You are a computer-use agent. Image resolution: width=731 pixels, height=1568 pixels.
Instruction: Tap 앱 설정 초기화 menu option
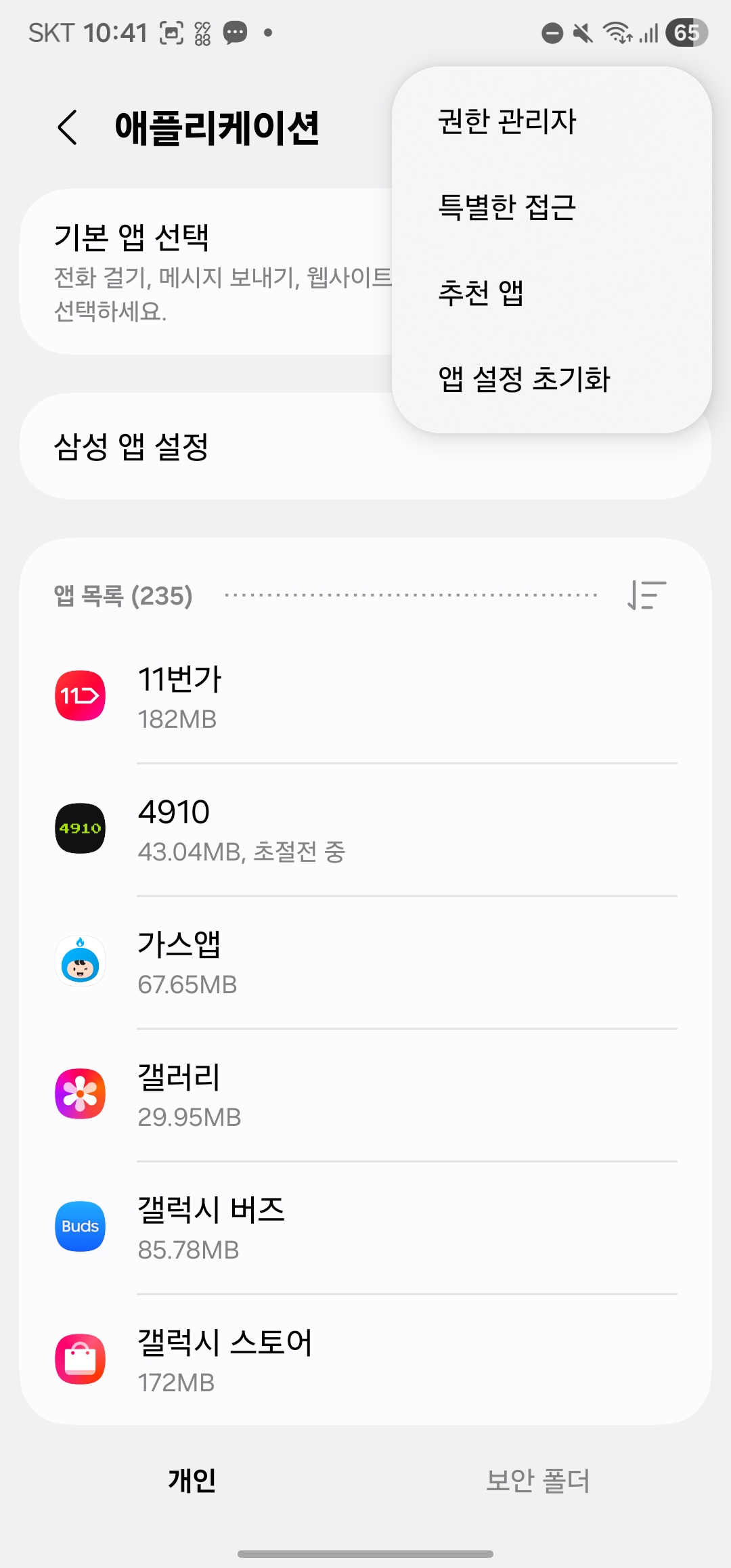(524, 379)
